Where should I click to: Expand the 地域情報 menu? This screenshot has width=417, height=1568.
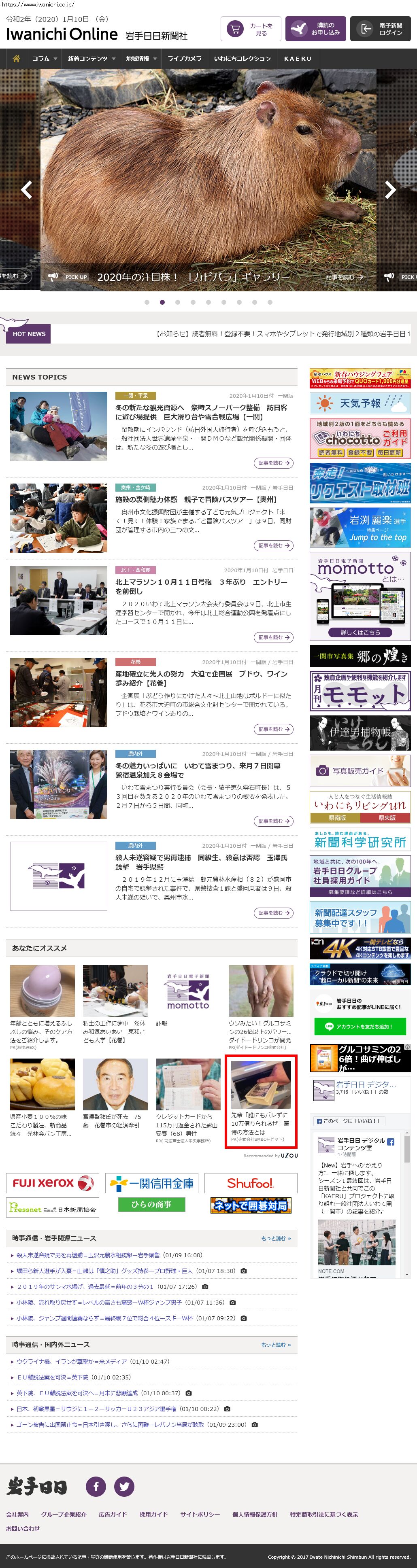140,58
